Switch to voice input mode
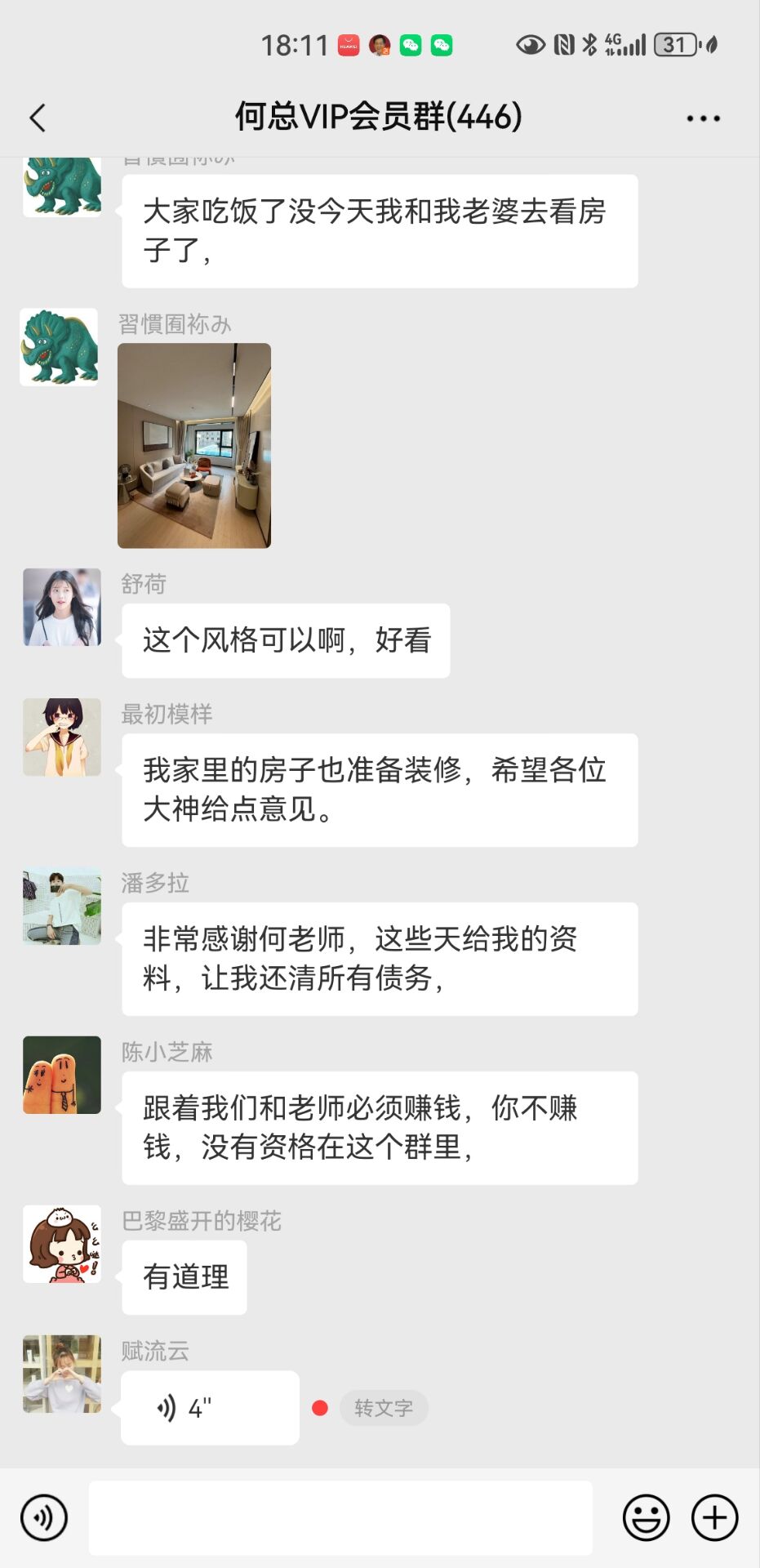The height and width of the screenshot is (1568, 760). [44, 1517]
